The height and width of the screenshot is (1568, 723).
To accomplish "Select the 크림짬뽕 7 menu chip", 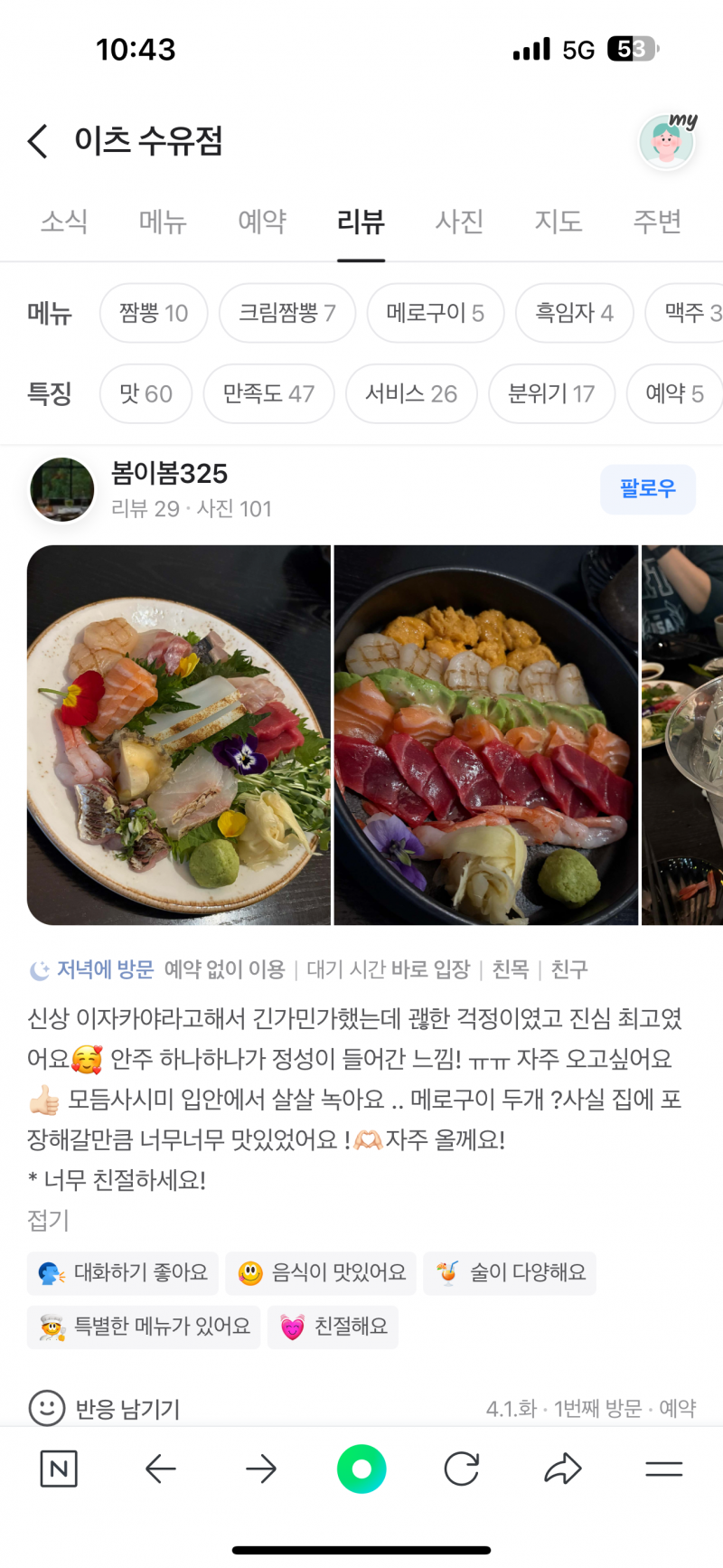I will (x=287, y=313).
